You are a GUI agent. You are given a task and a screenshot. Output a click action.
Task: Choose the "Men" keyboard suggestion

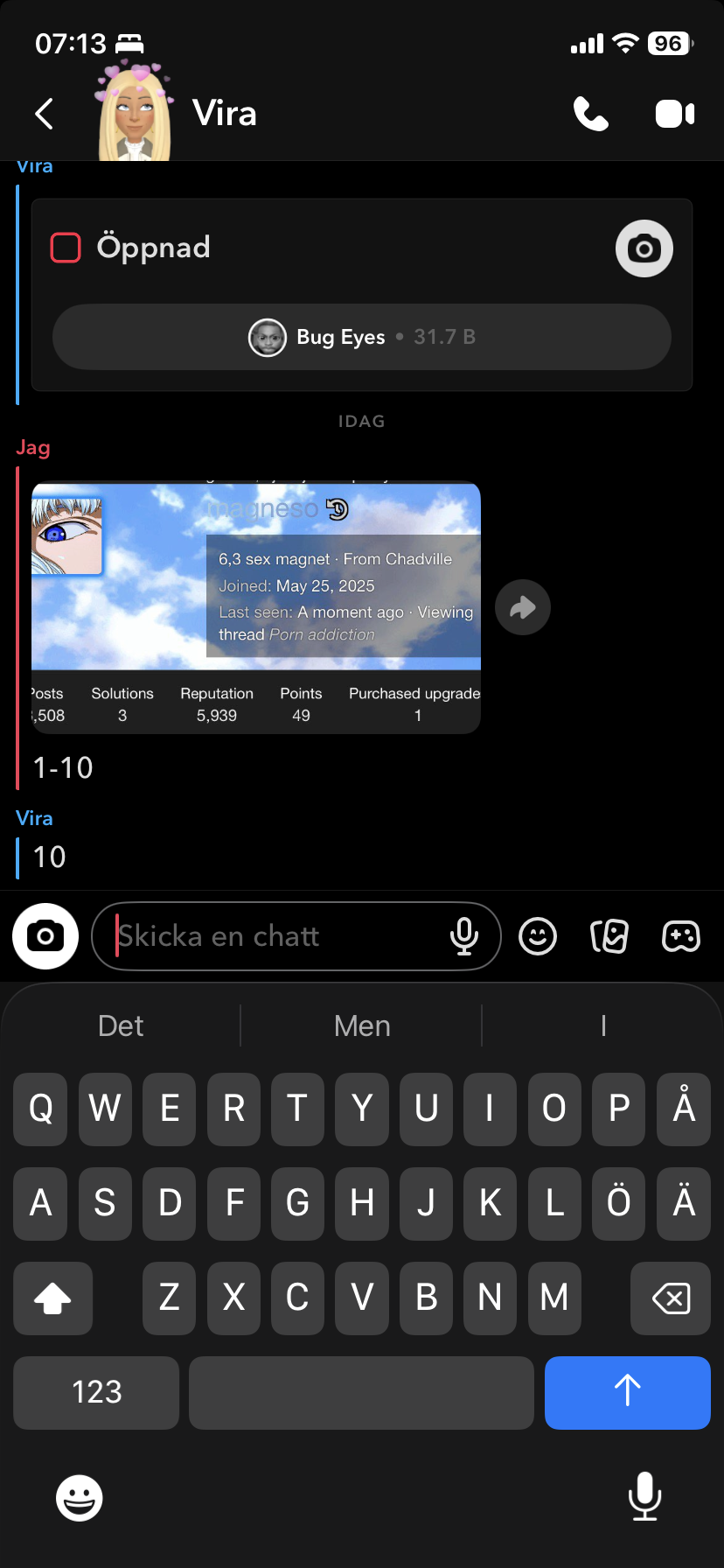pyautogui.click(x=361, y=1025)
